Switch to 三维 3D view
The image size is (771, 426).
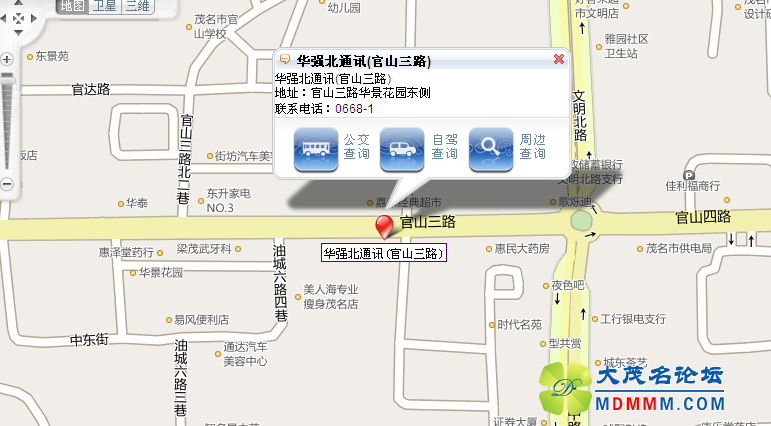pos(136,6)
